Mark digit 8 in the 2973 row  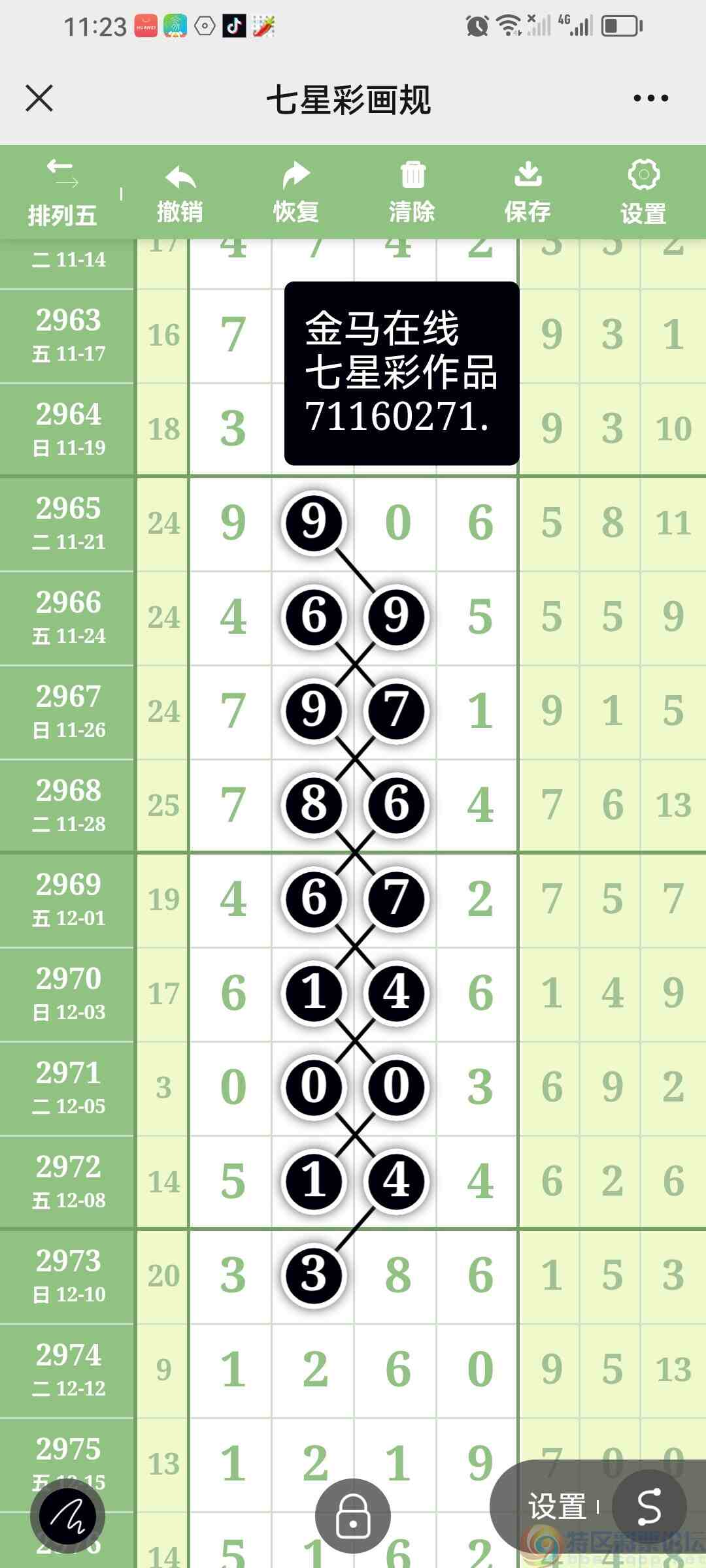click(x=397, y=1275)
